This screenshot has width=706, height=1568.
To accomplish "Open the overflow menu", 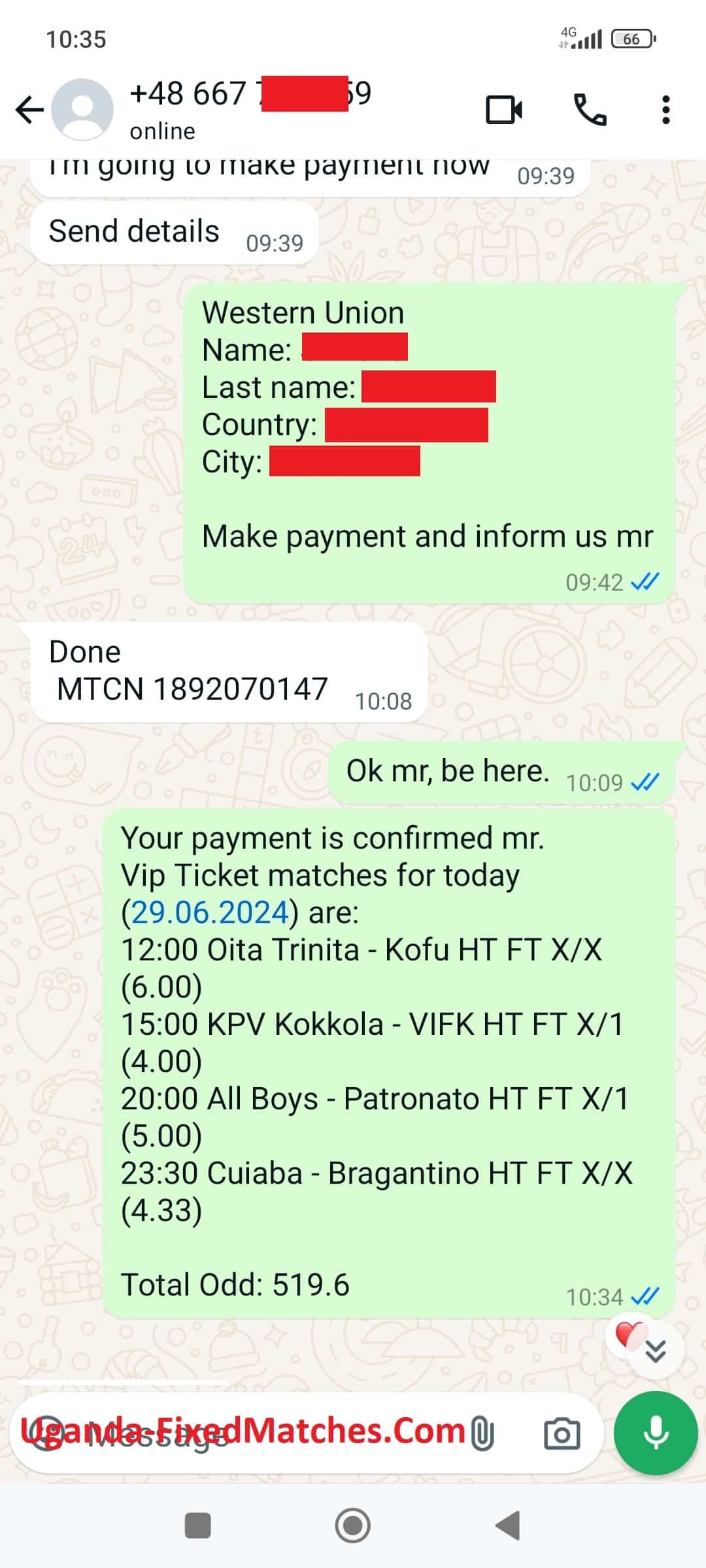I will coord(665,109).
